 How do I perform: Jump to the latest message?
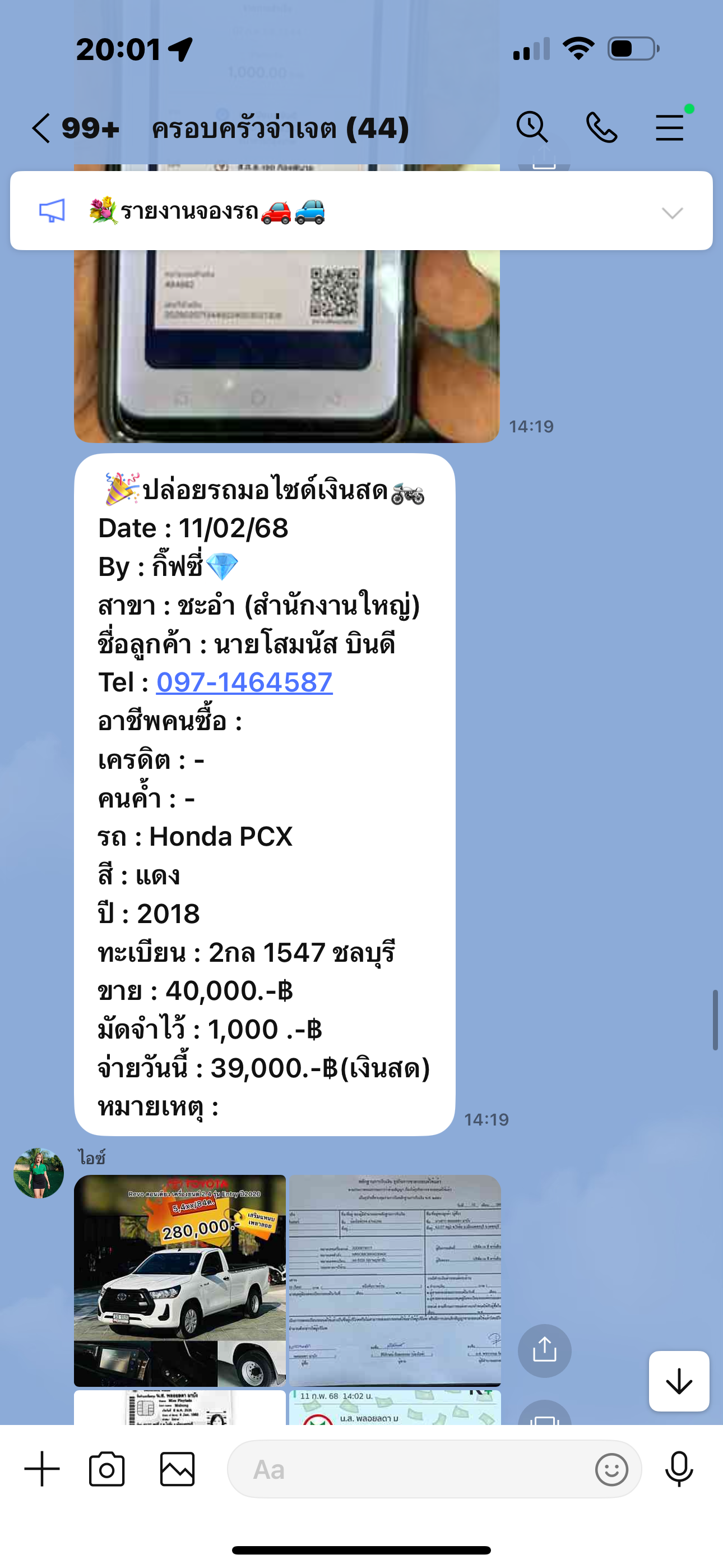click(679, 1381)
